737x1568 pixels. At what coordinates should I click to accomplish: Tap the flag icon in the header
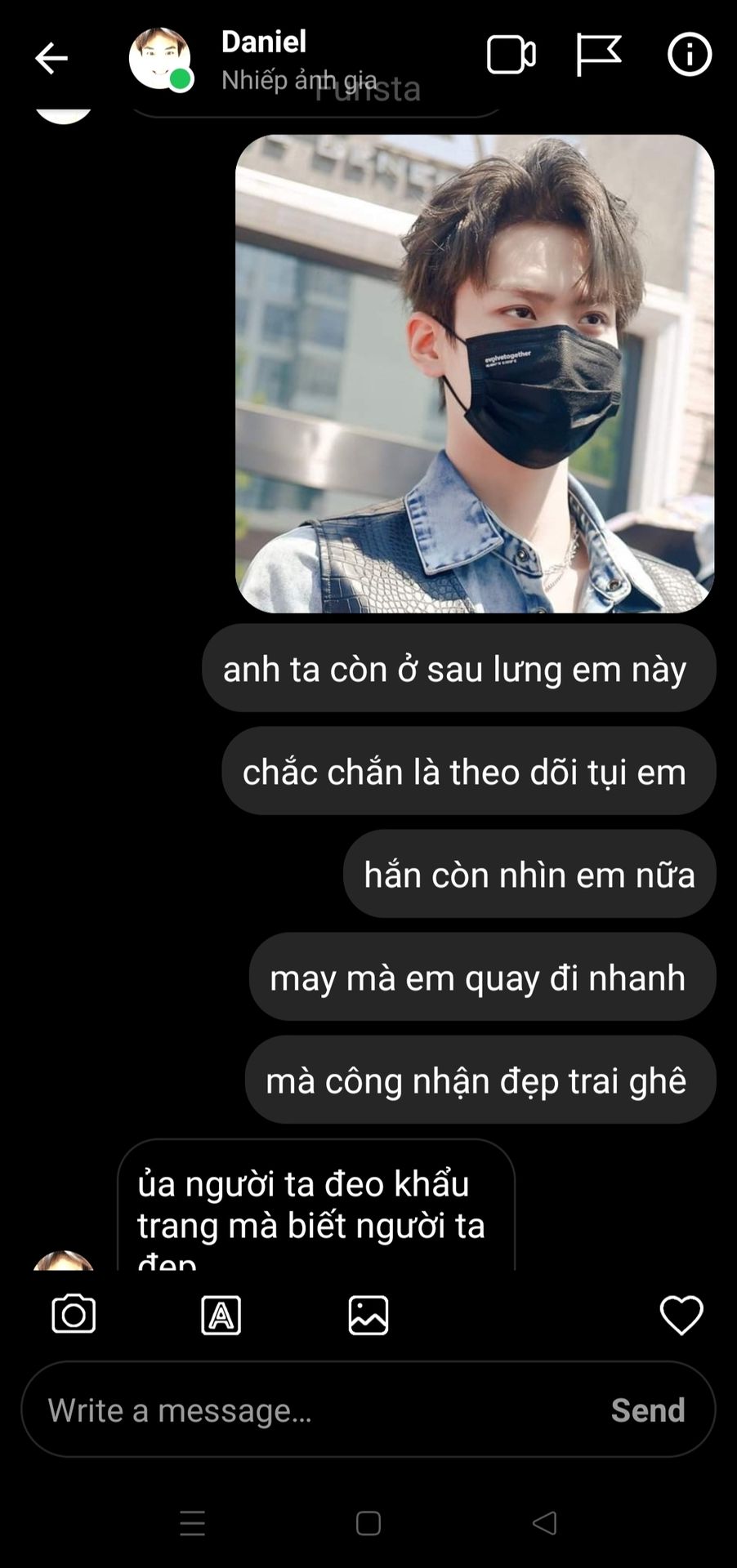click(598, 56)
